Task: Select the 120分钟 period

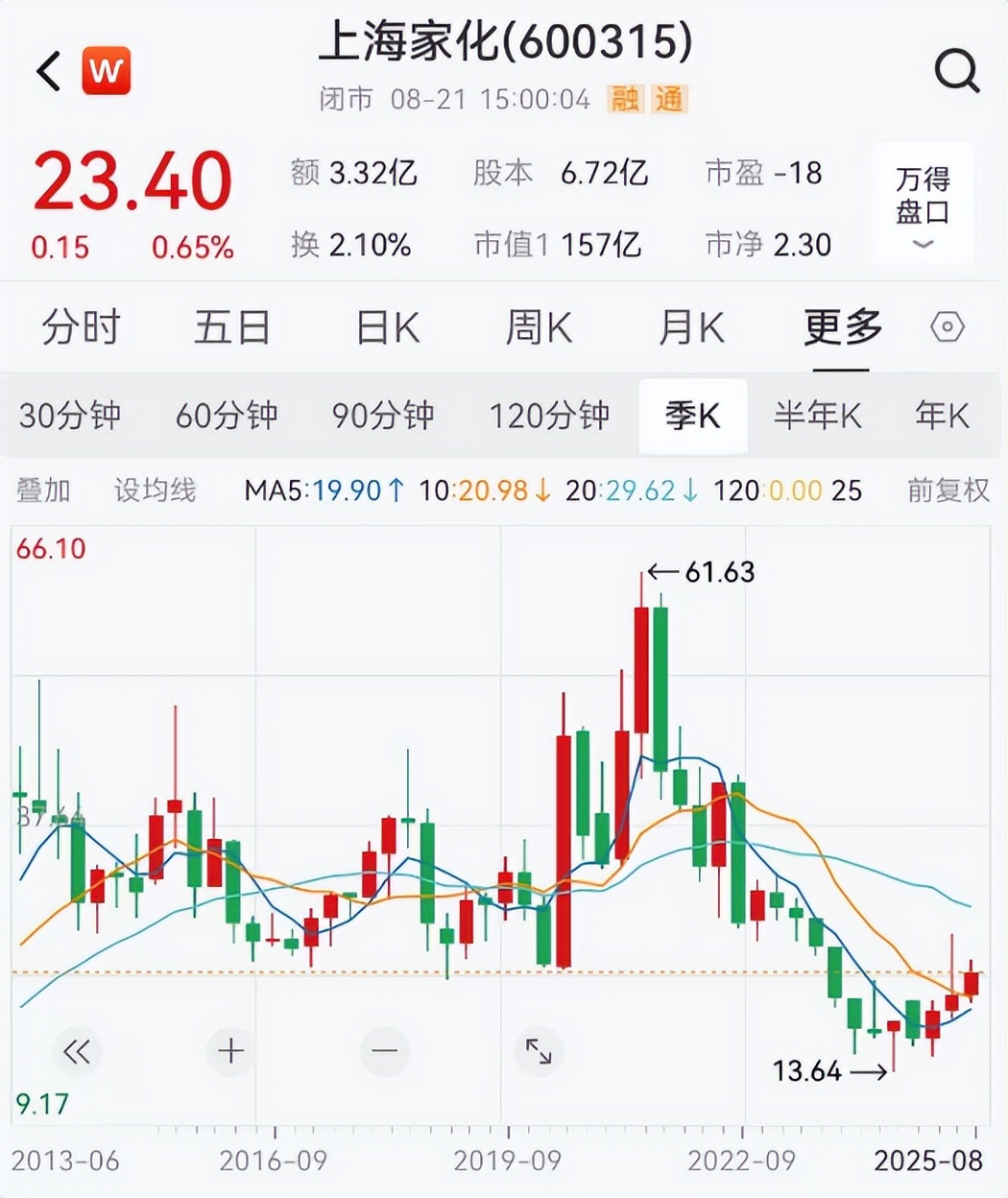Action: point(549,416)
